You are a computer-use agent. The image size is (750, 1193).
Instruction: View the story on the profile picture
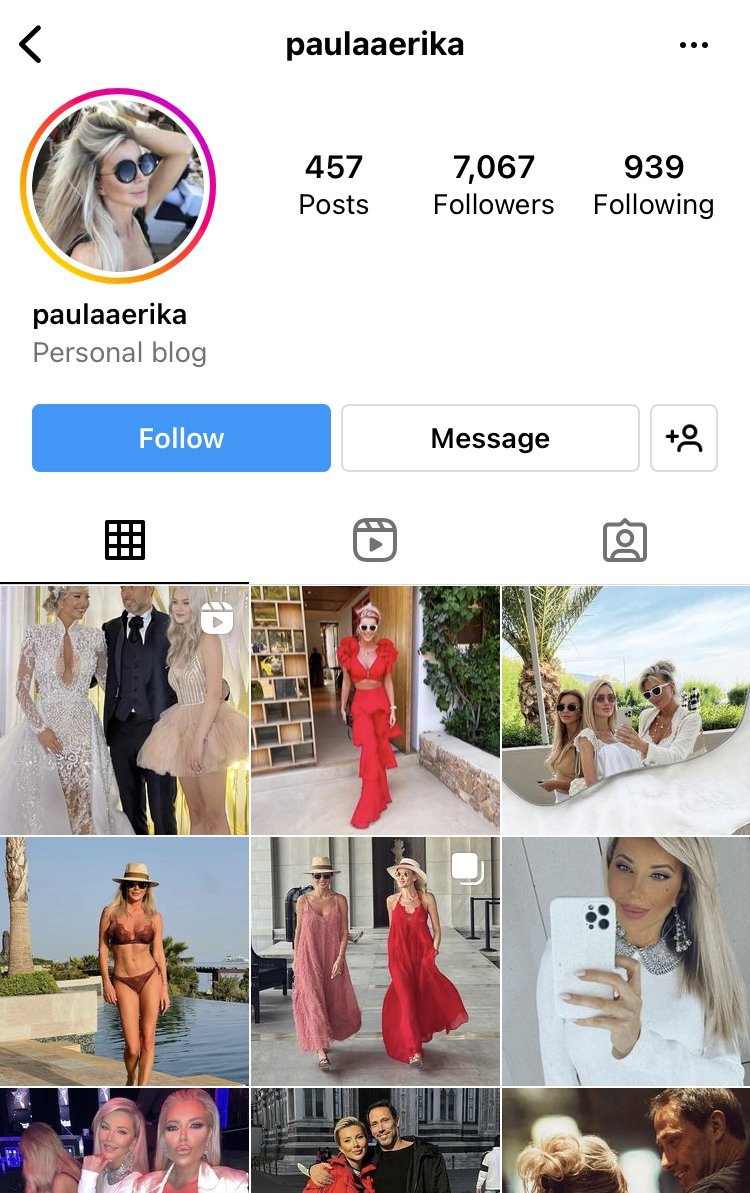click(118, 186)
